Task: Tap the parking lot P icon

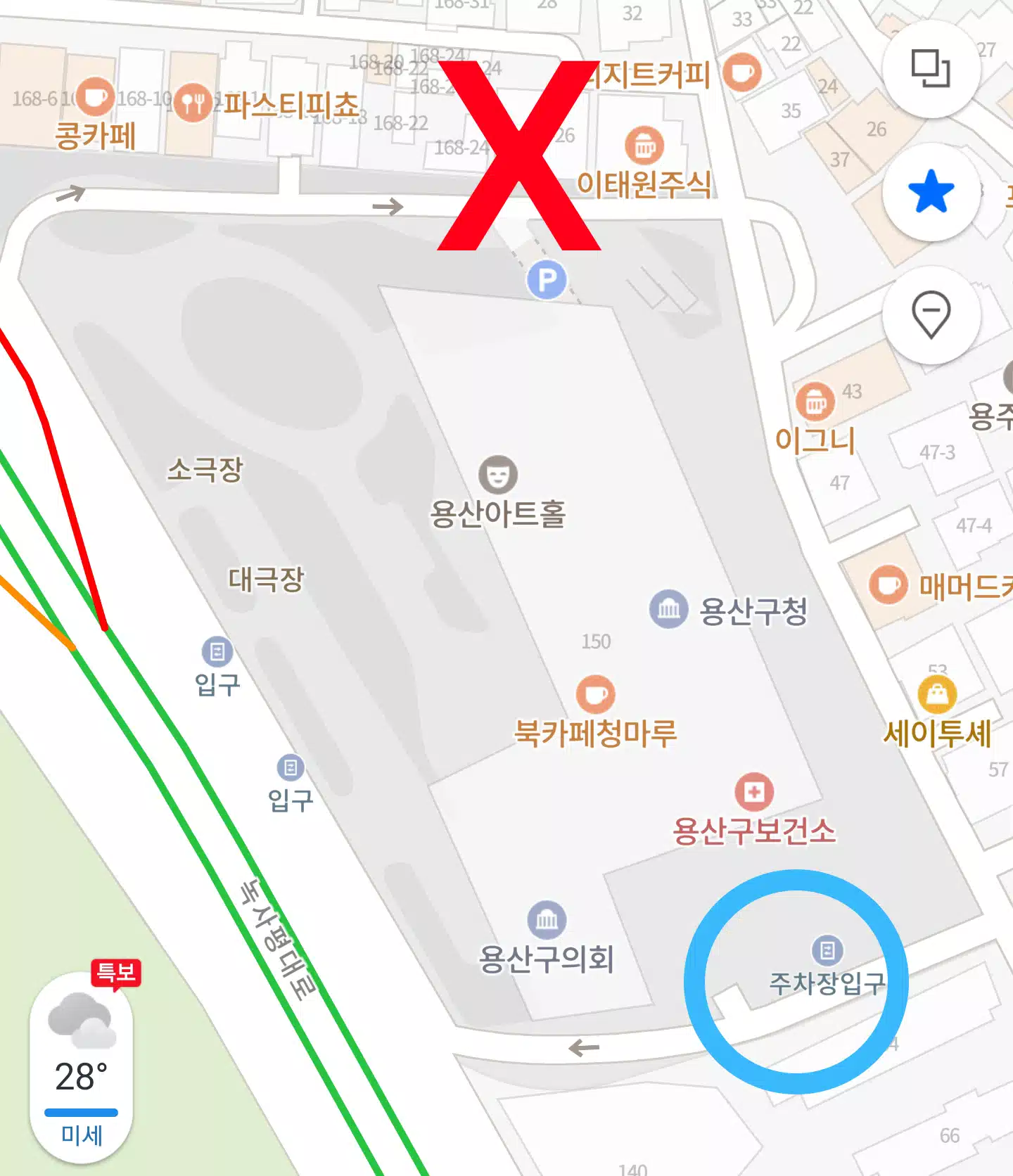Action: [x=545, y=280]
